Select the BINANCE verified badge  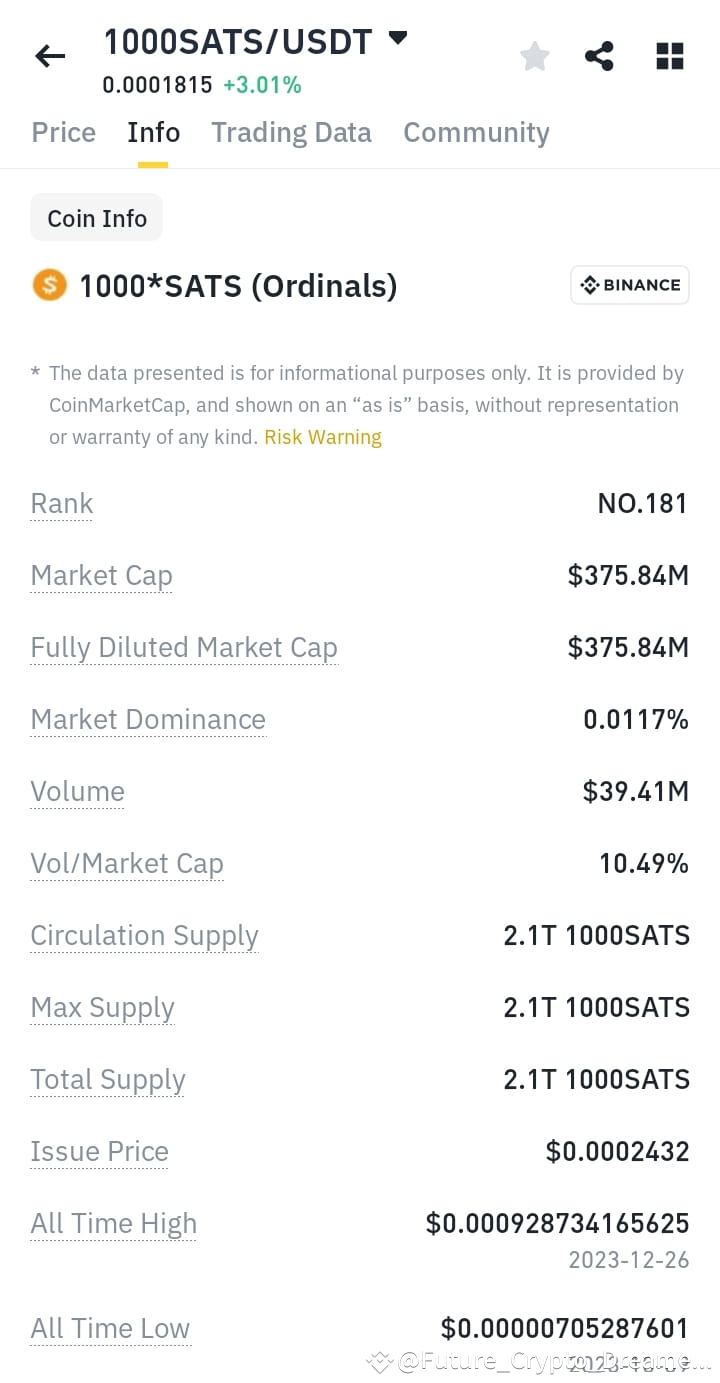[x=629, y=285]
